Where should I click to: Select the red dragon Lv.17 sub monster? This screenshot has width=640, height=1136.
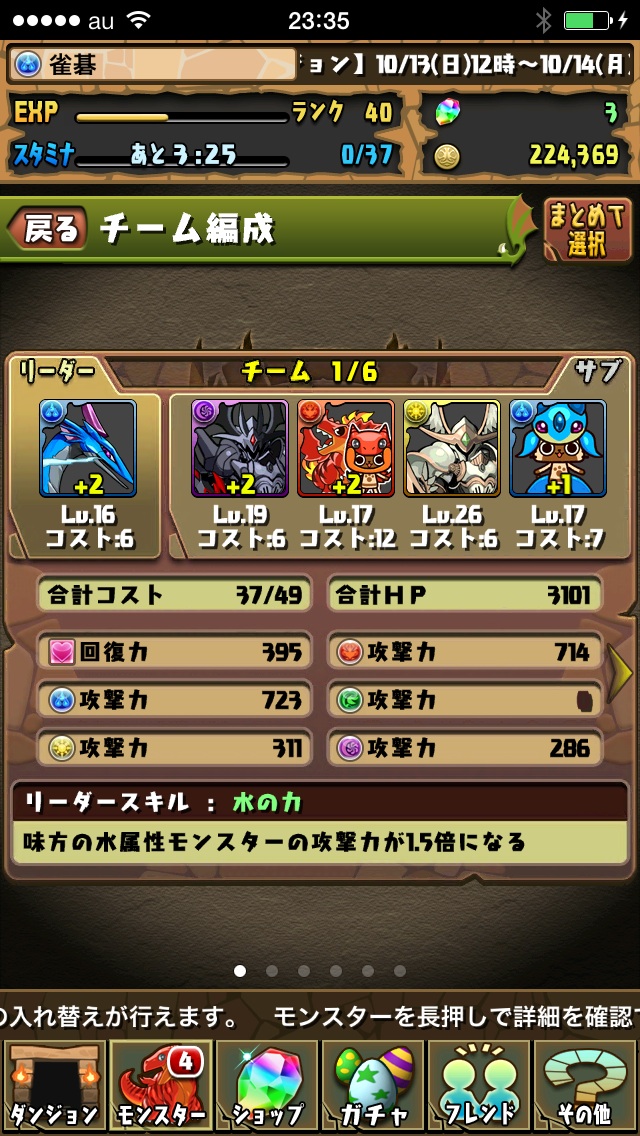pyautogui.click(x=346, y=448)
